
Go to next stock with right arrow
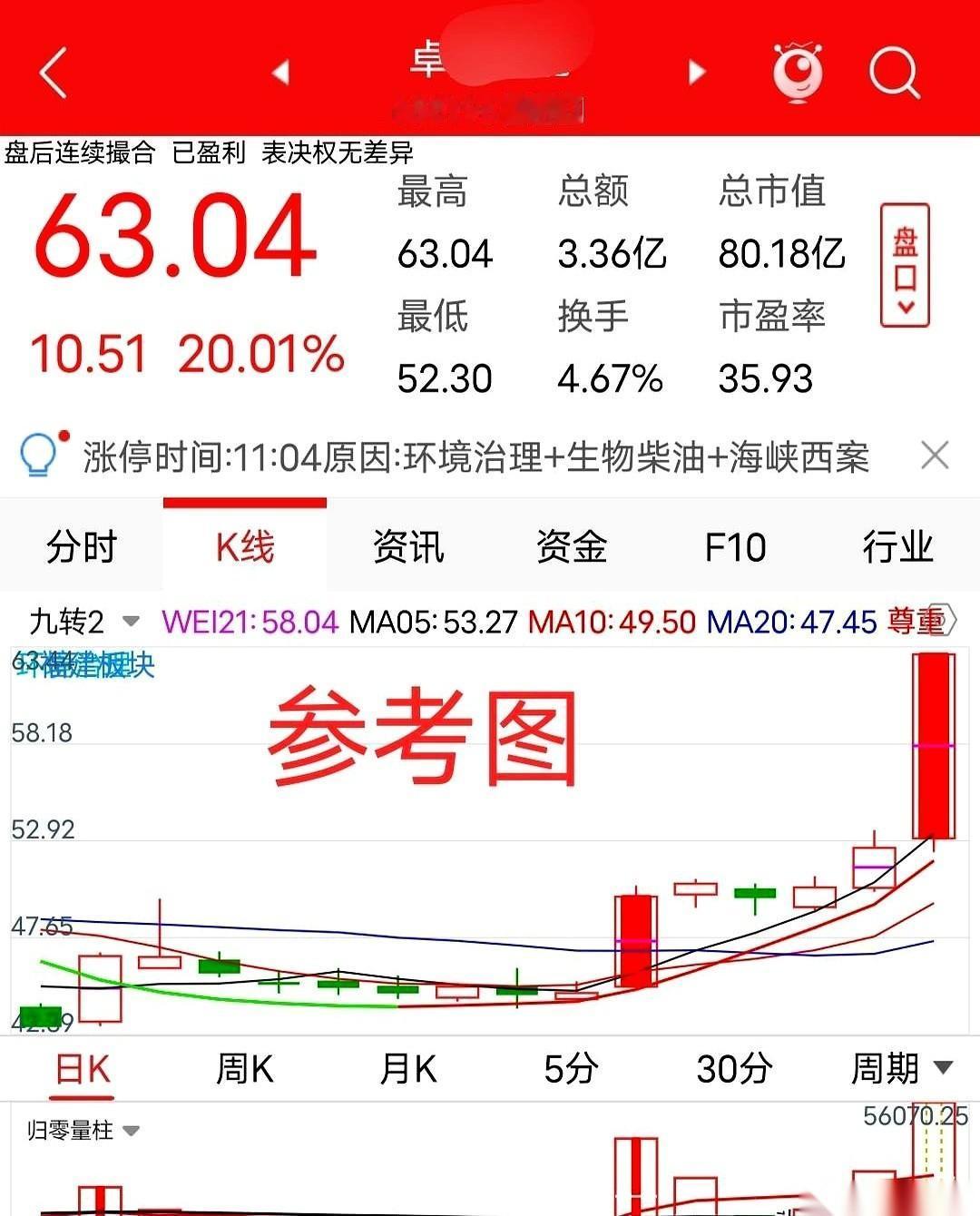[x=695, y=73]
